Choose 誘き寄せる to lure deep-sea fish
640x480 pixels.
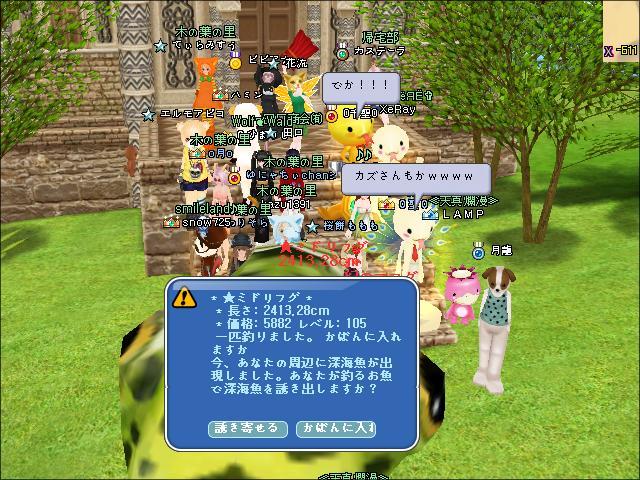click(x=246, y=428)
